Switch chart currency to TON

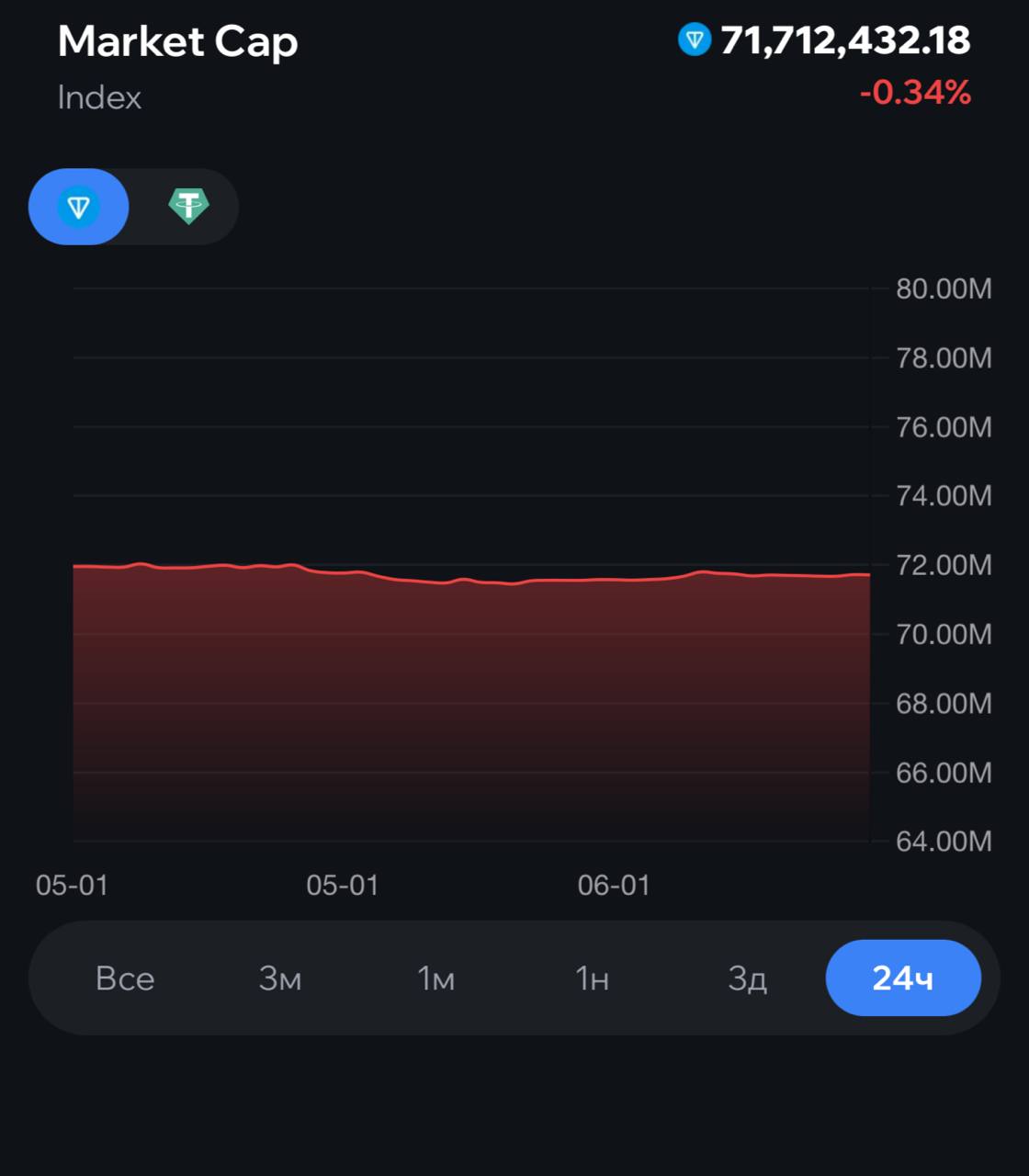79,207
